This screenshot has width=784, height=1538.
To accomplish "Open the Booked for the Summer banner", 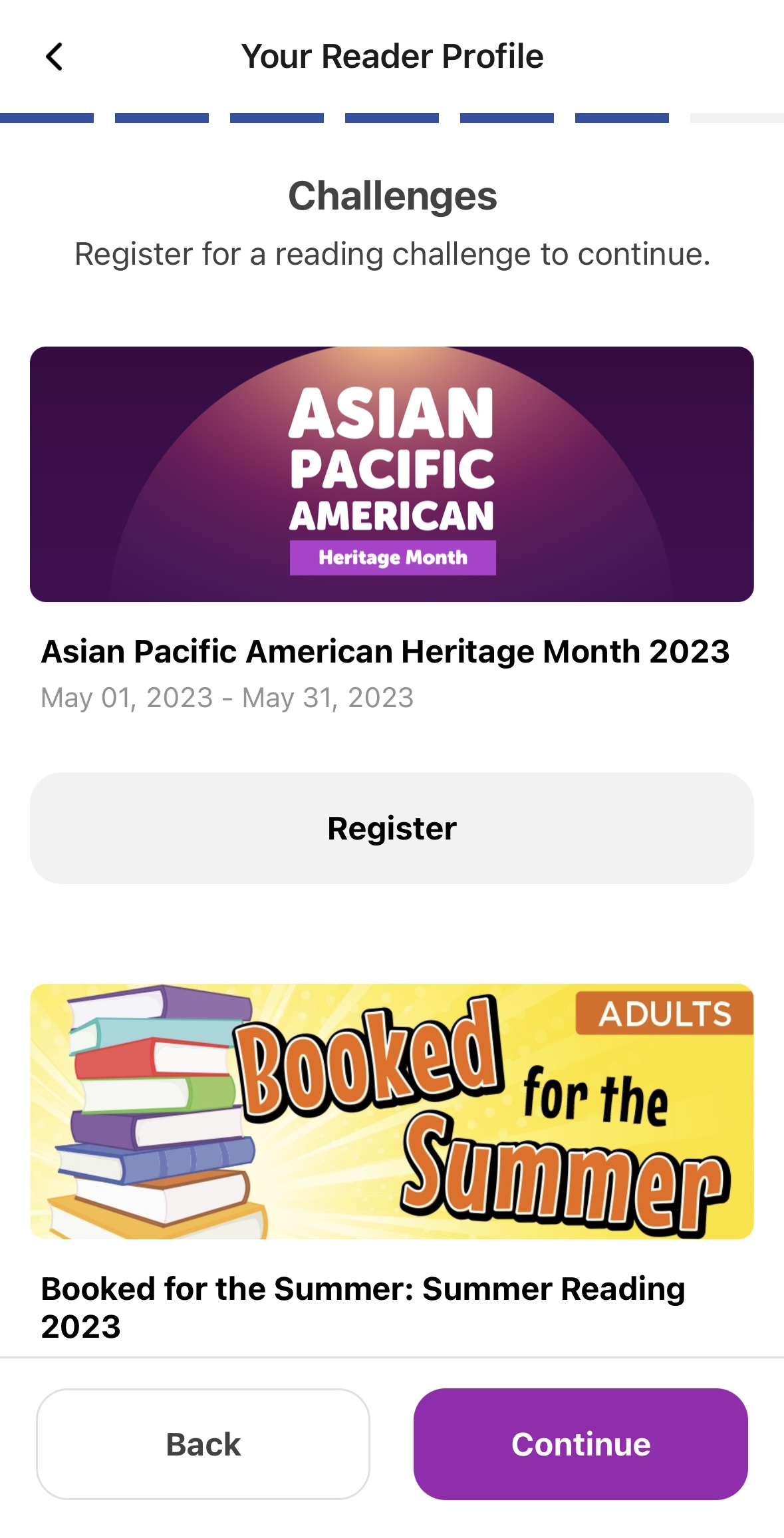I will tap(392, 1111).
